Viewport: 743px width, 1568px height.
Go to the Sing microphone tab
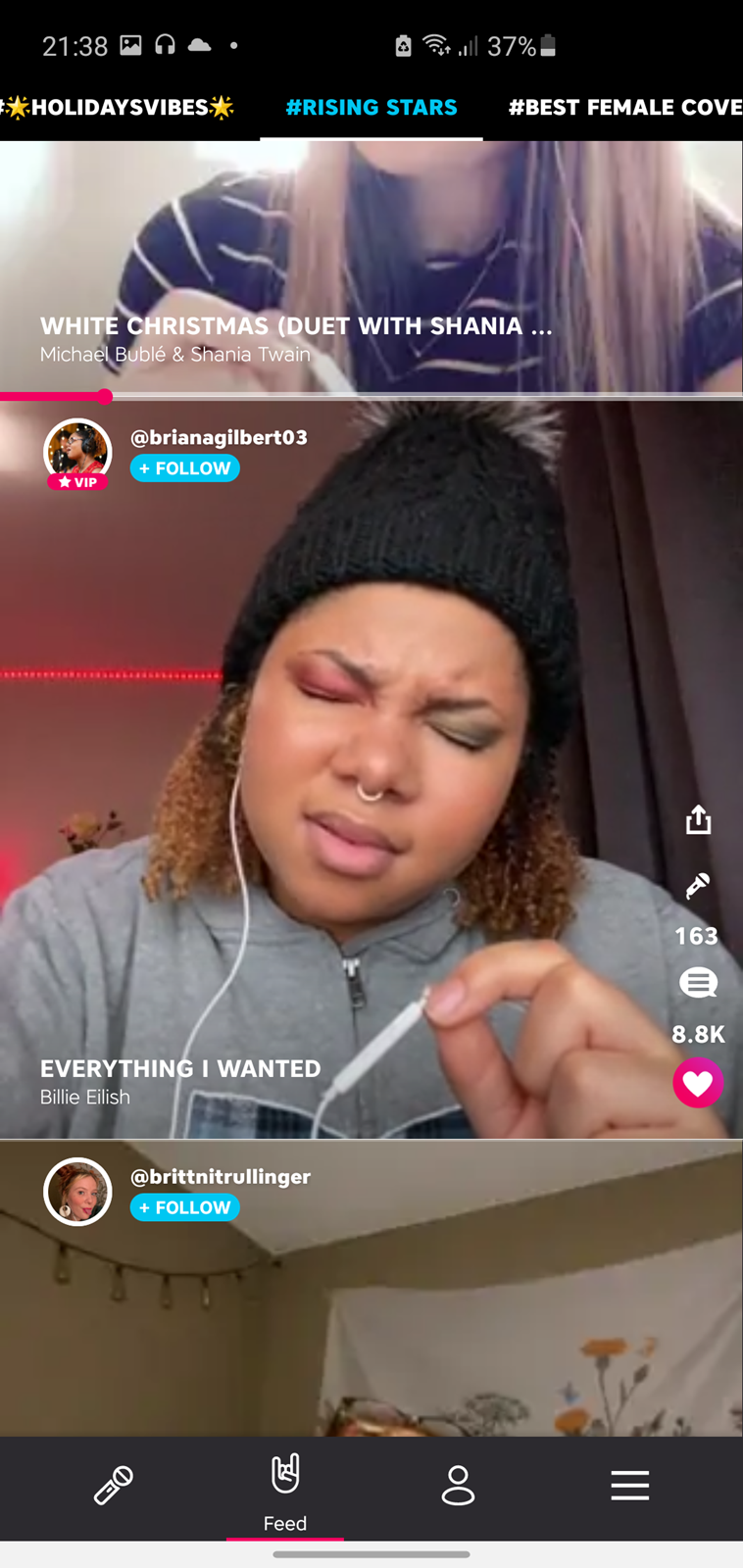click(114, 1486)
